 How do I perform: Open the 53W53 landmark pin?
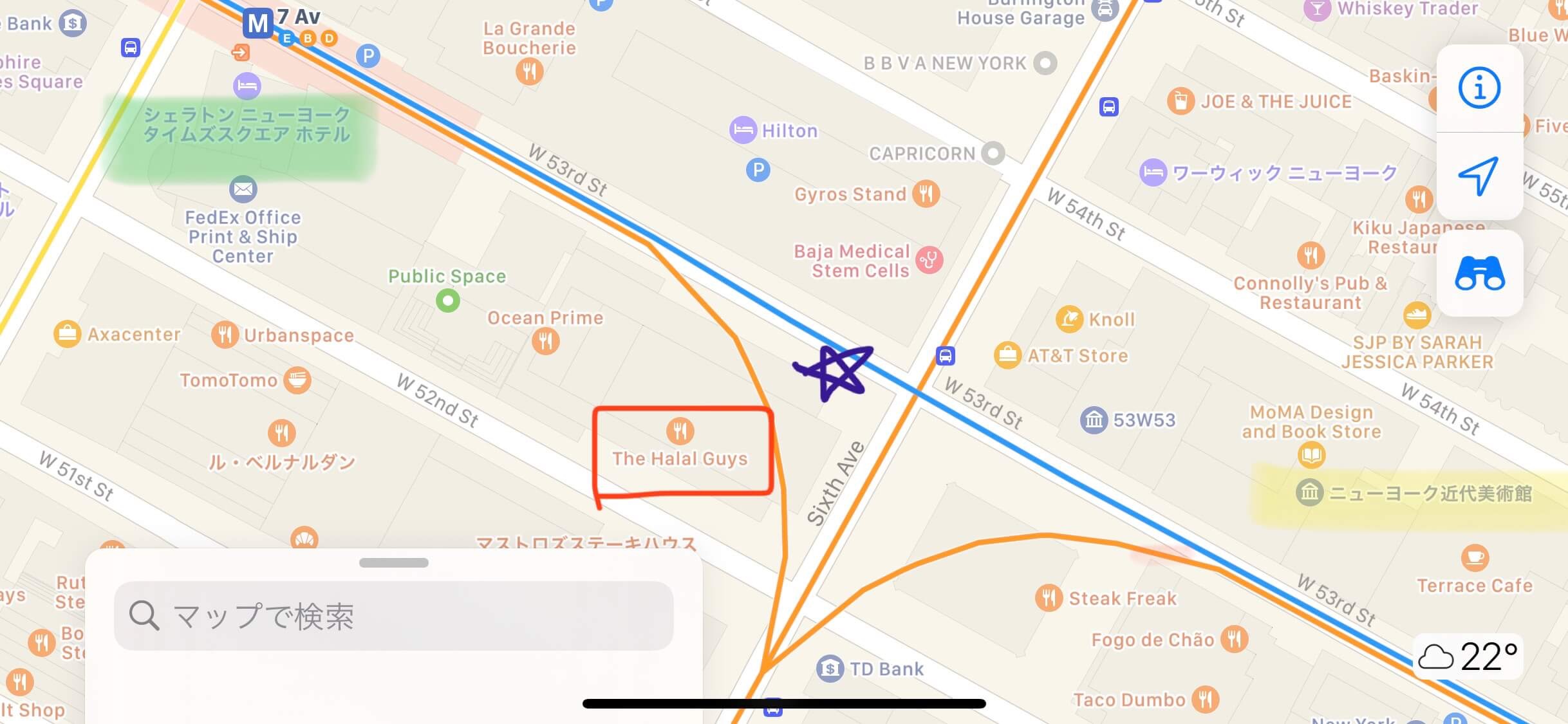point(1094,420)
